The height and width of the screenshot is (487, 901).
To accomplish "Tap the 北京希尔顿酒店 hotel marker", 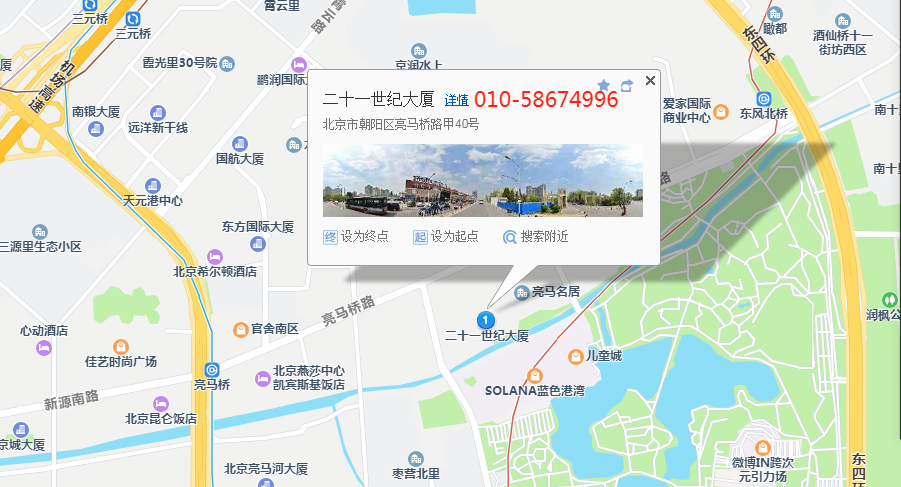I will click(x=215, y=255).
